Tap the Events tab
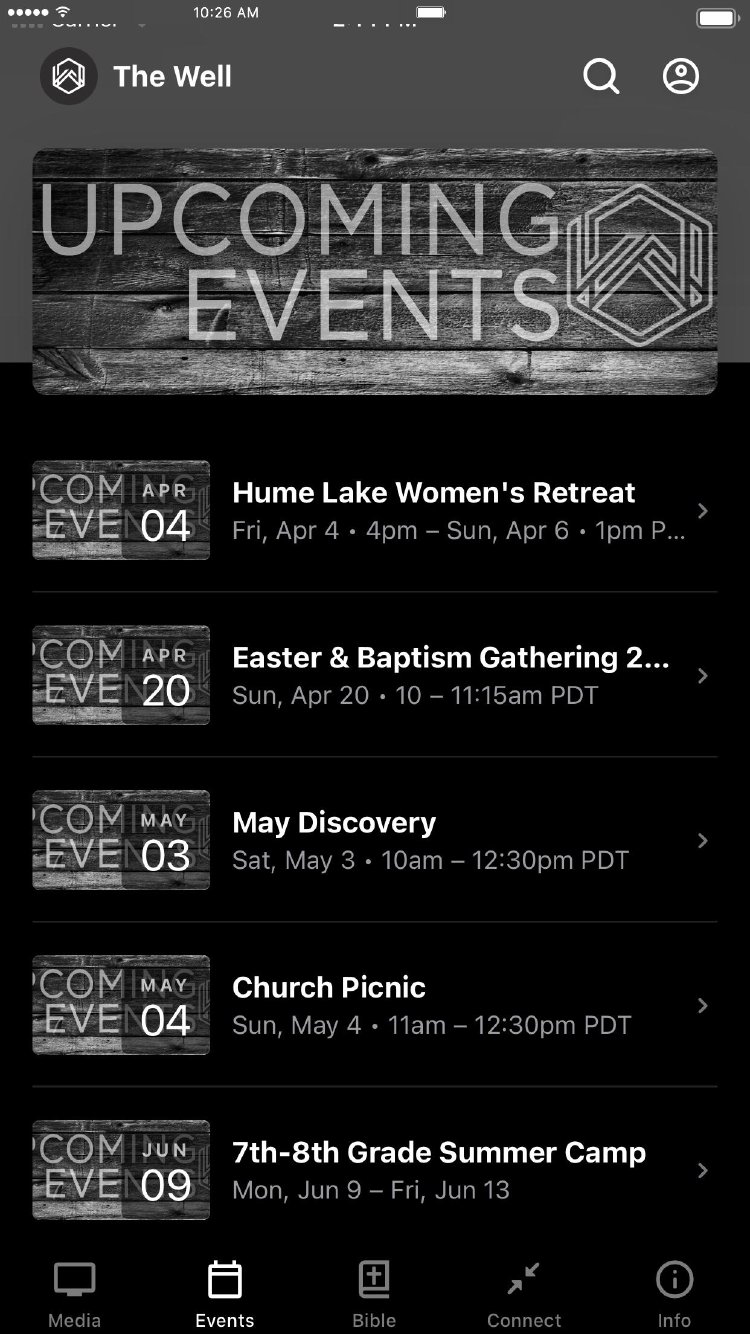This screenshot has height=1334, width=750. pos(224,1294)
